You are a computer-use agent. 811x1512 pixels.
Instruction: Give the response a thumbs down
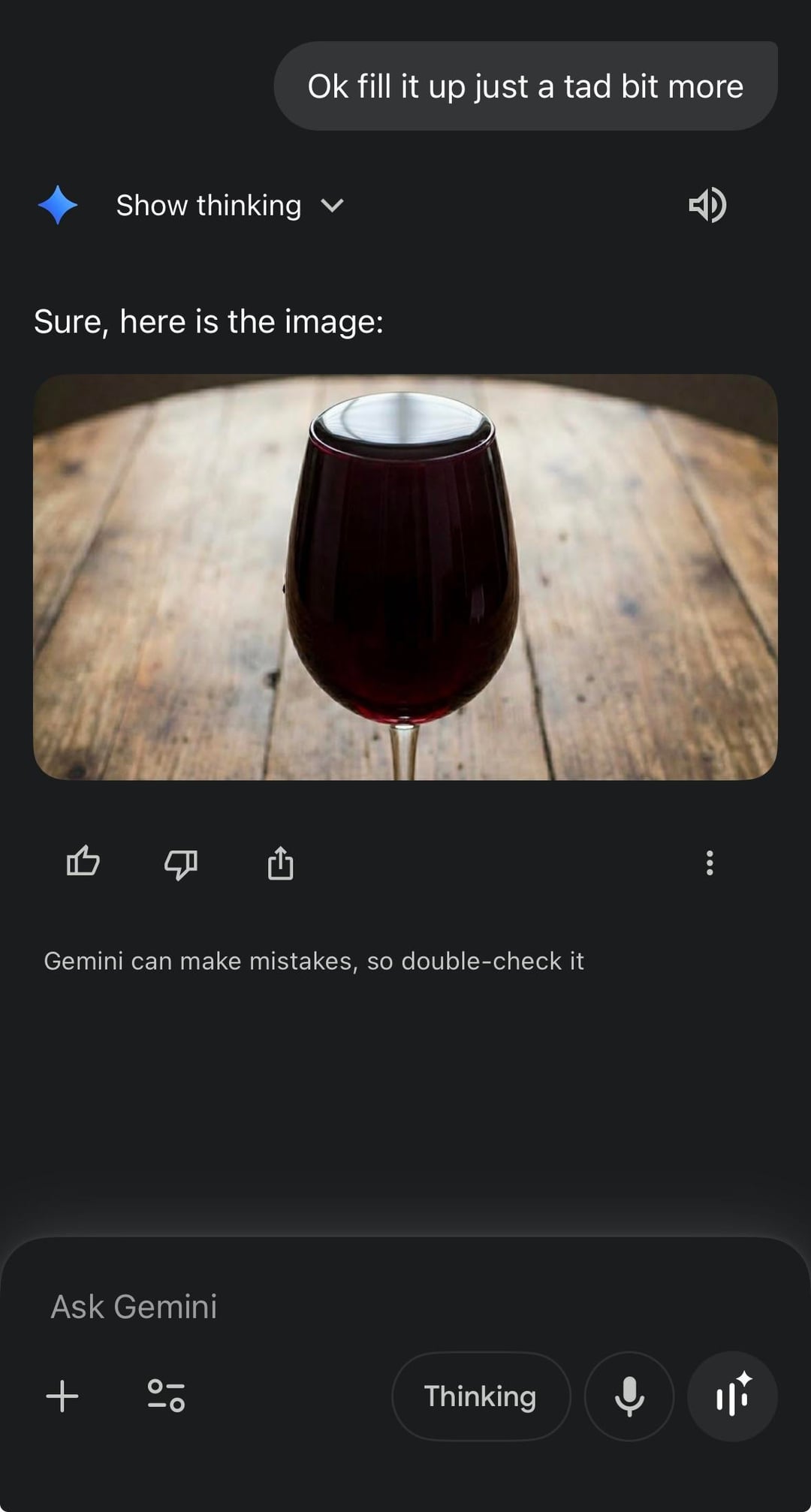181,863
